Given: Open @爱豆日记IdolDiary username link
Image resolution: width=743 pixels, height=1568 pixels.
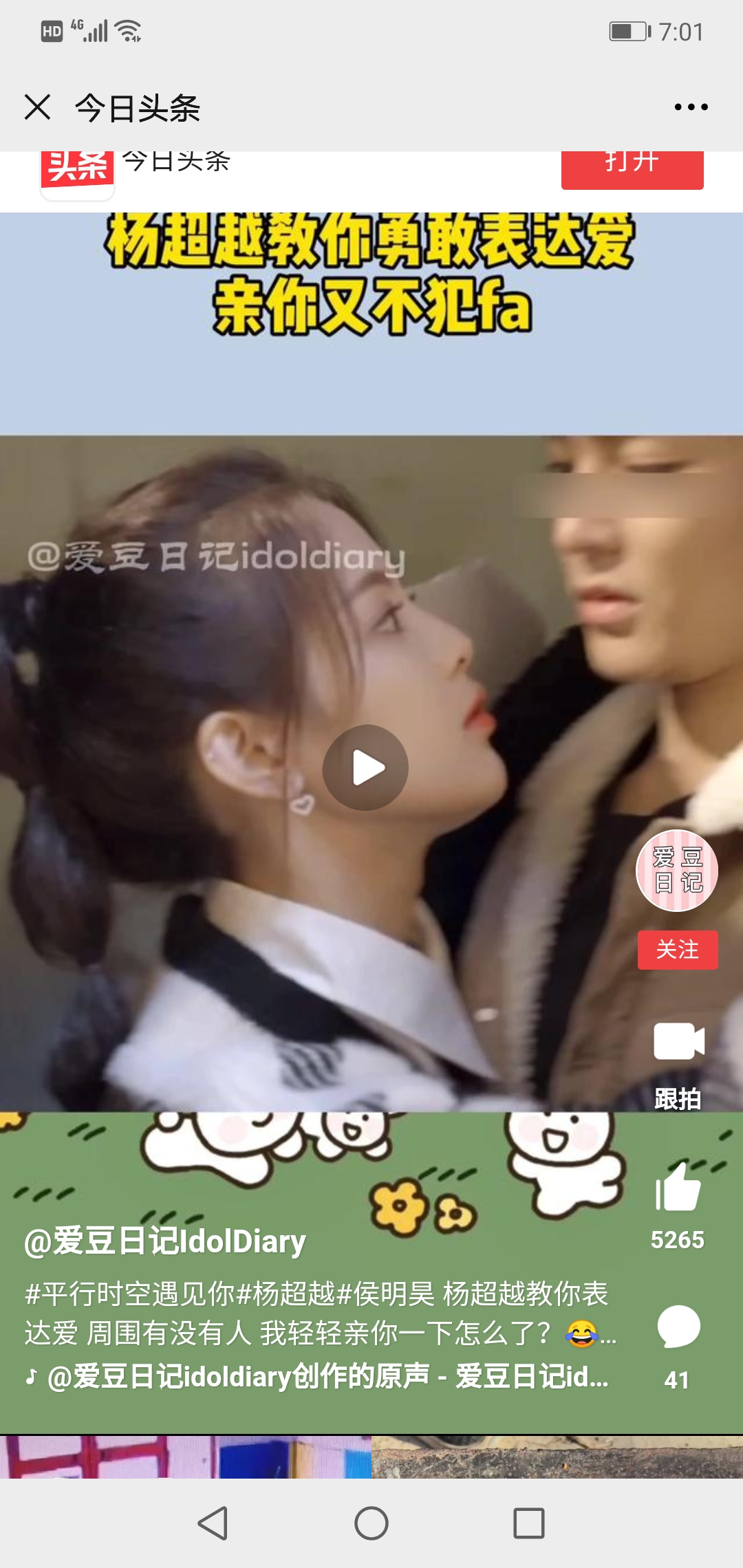Looking at the screenshot, I should point(165,1241).
